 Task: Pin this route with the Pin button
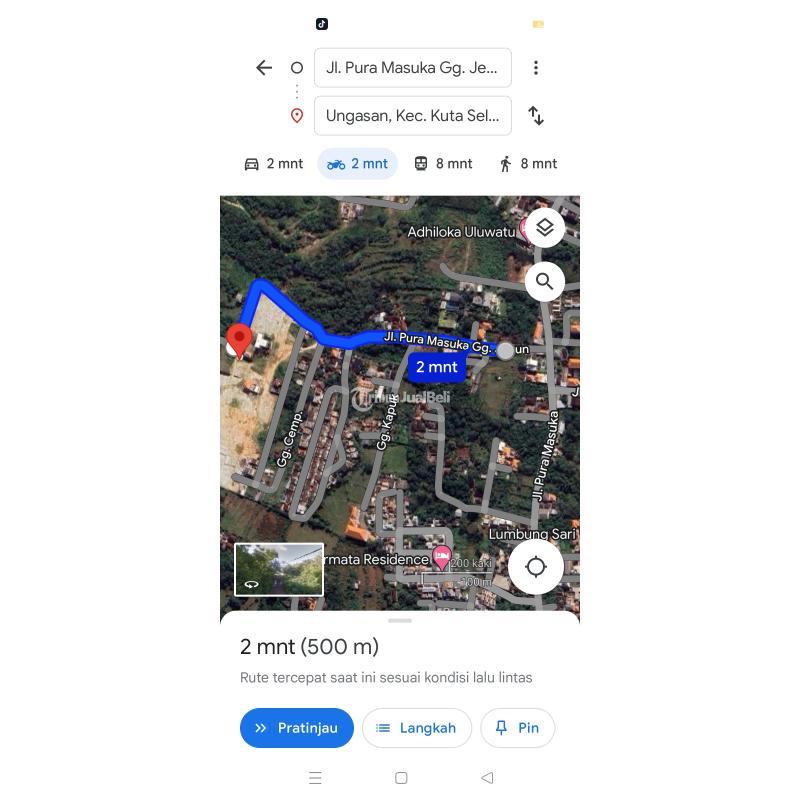(517, 728)
